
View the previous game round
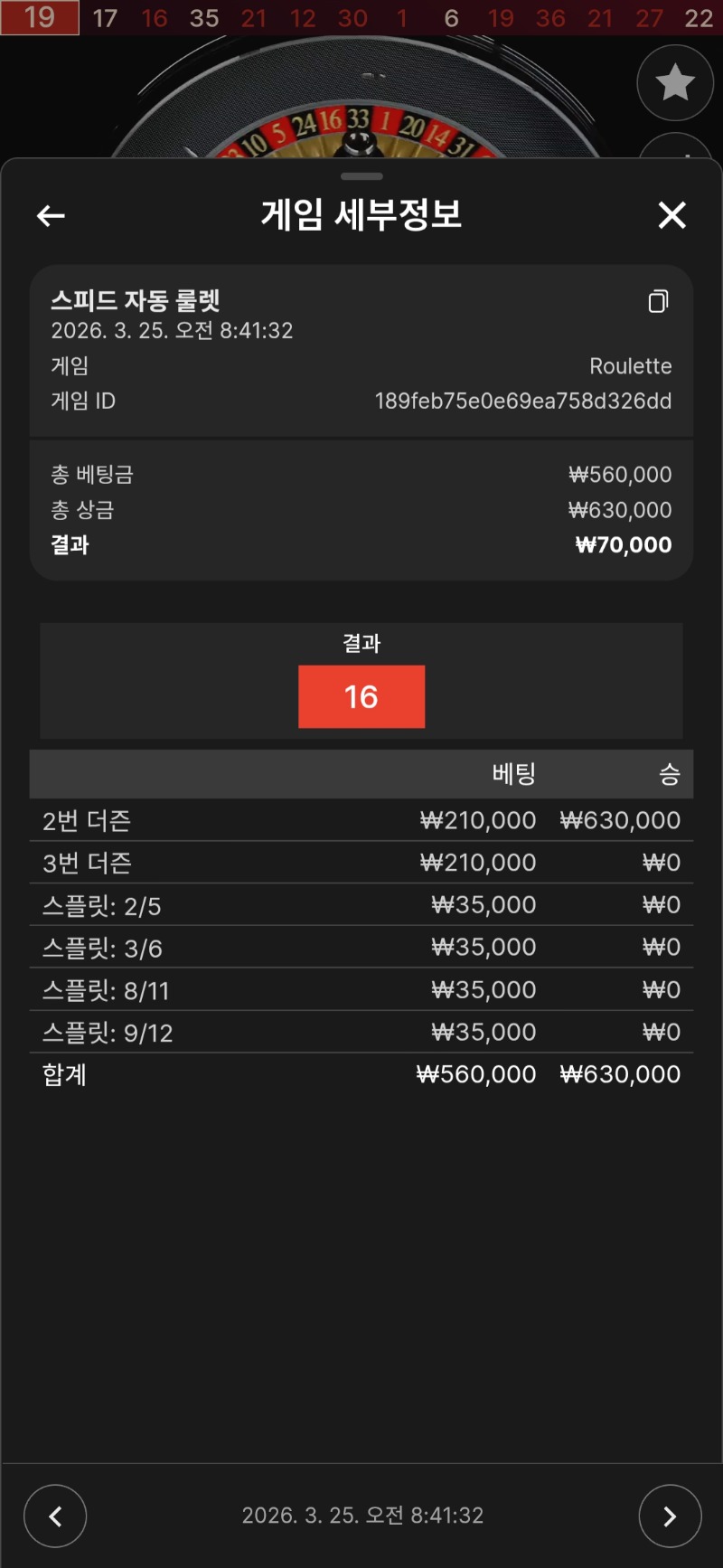[x=55, y=1516]
